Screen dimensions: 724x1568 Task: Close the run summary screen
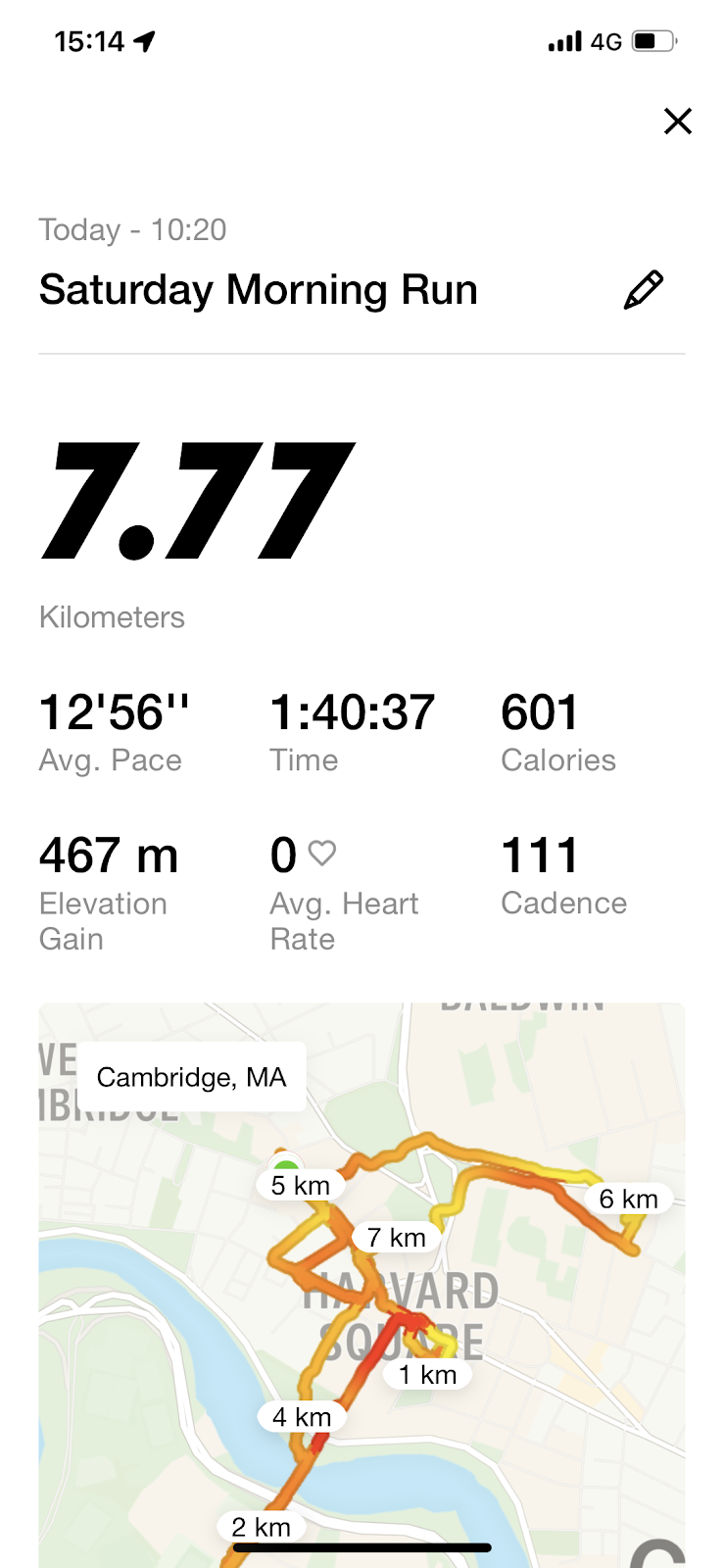678,122
